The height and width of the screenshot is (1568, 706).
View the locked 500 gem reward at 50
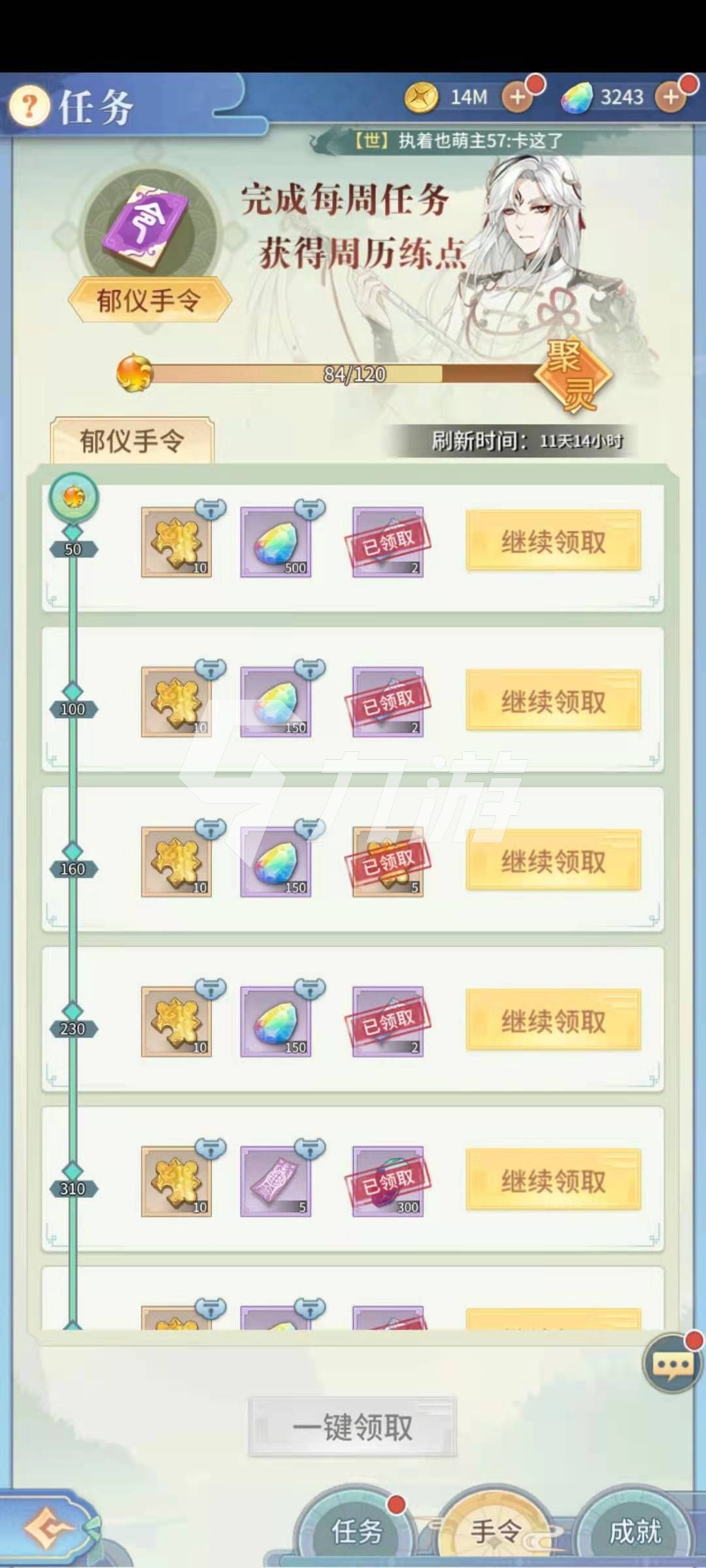tap(275, 543)
